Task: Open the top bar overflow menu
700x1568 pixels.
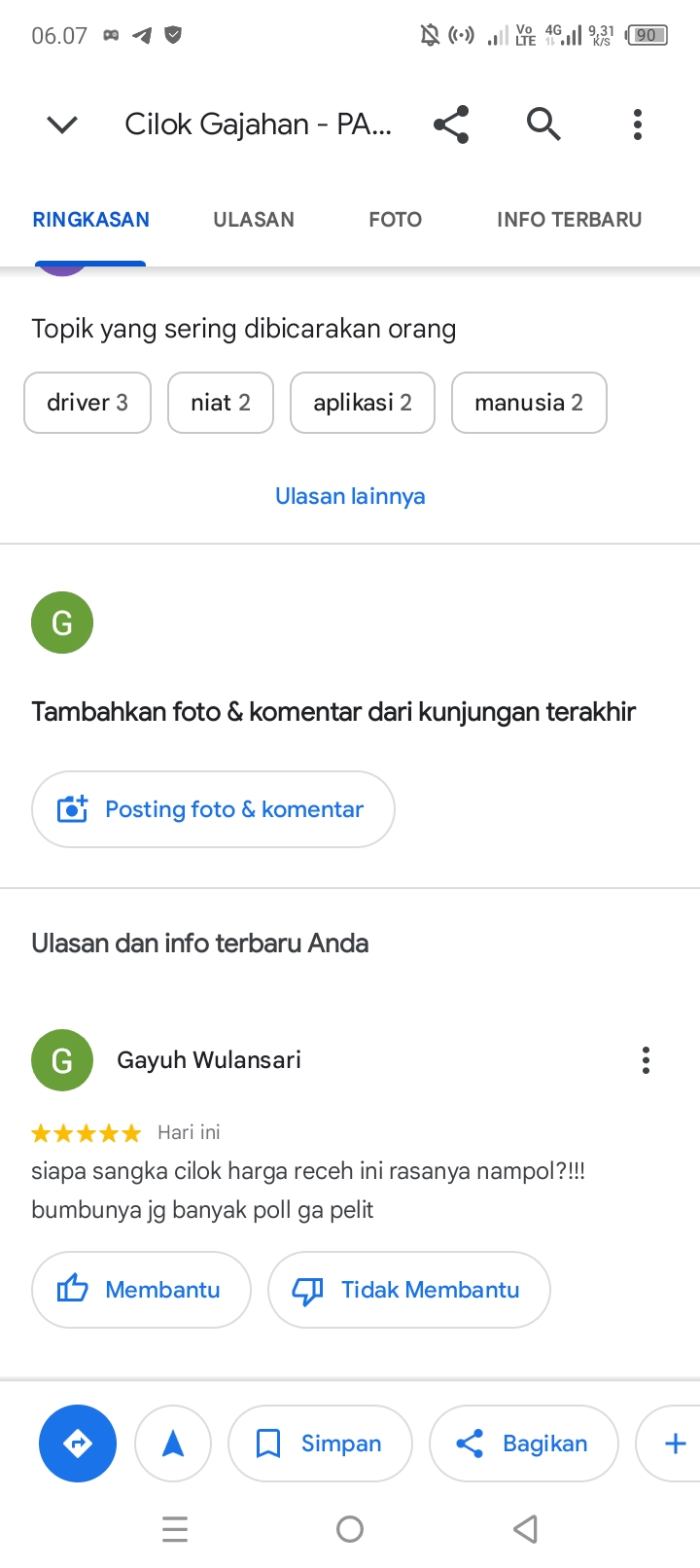Action: (638, 125)
